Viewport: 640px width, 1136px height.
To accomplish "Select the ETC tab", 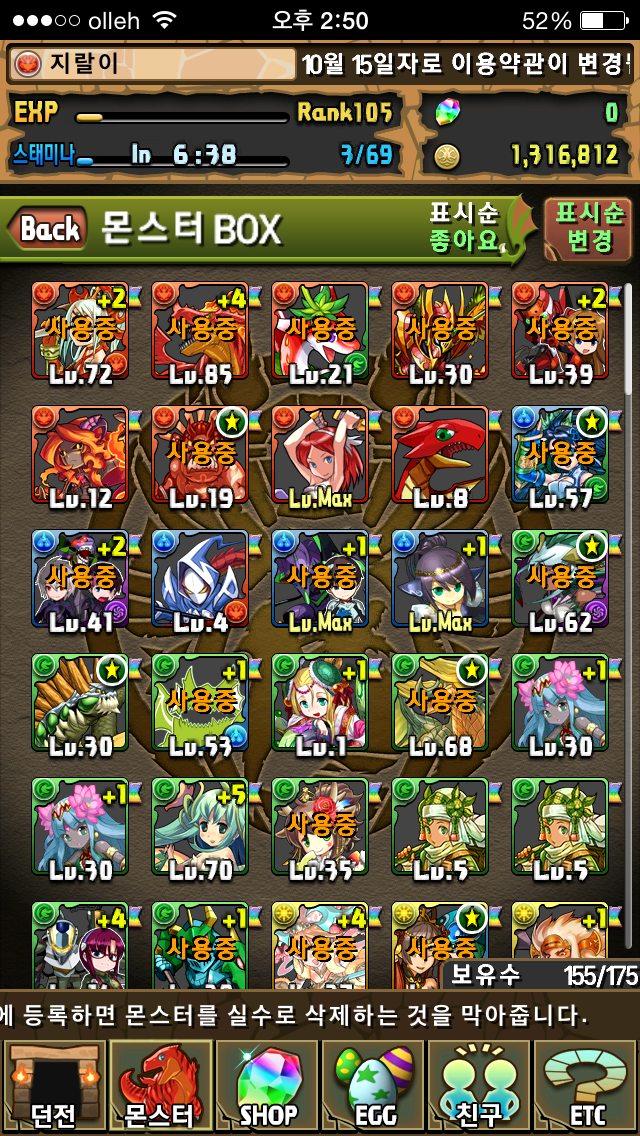I will (586, 1086).
